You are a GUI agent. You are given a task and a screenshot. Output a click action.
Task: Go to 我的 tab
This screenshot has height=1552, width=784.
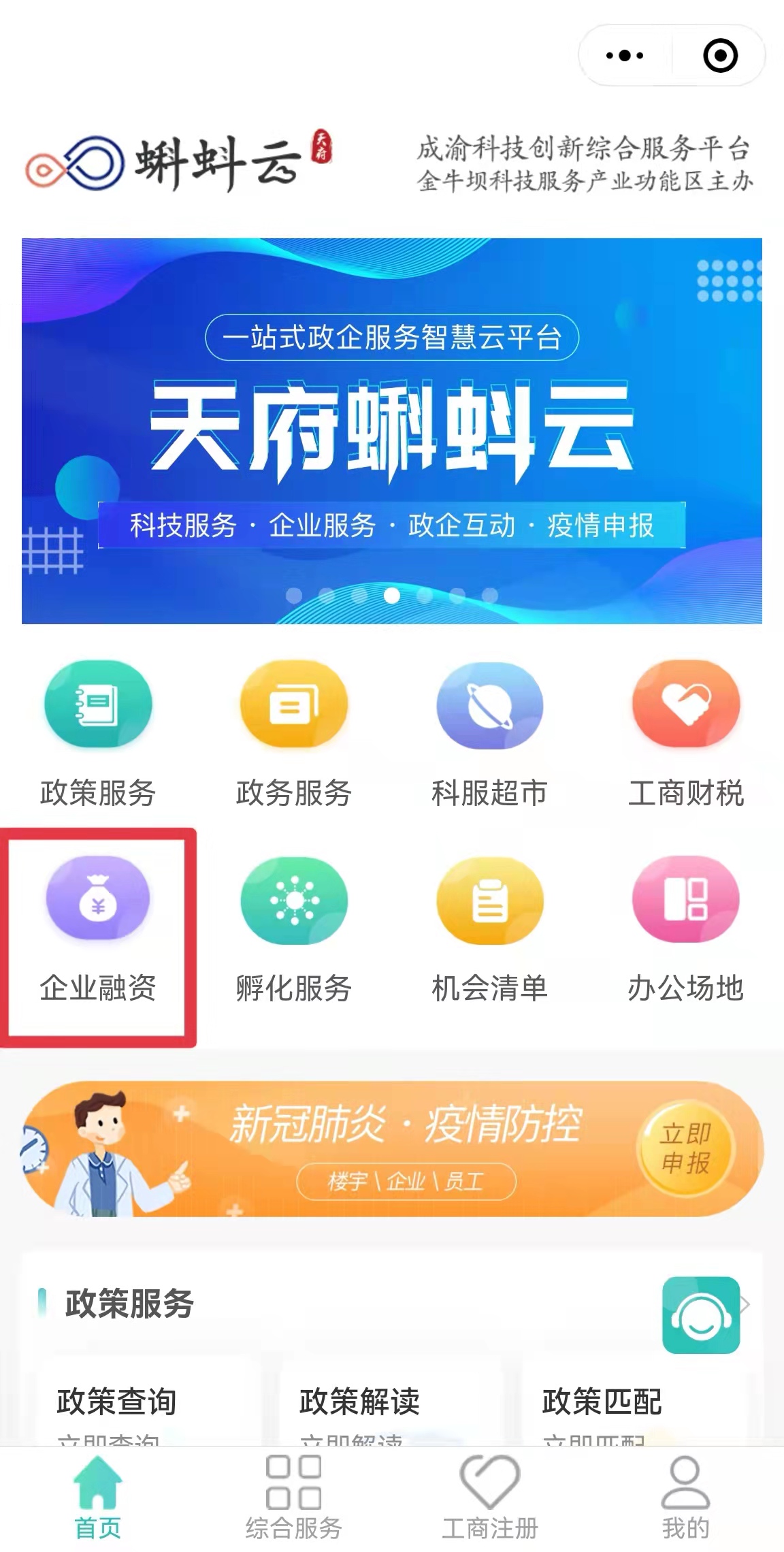[x=685, y=1498]
